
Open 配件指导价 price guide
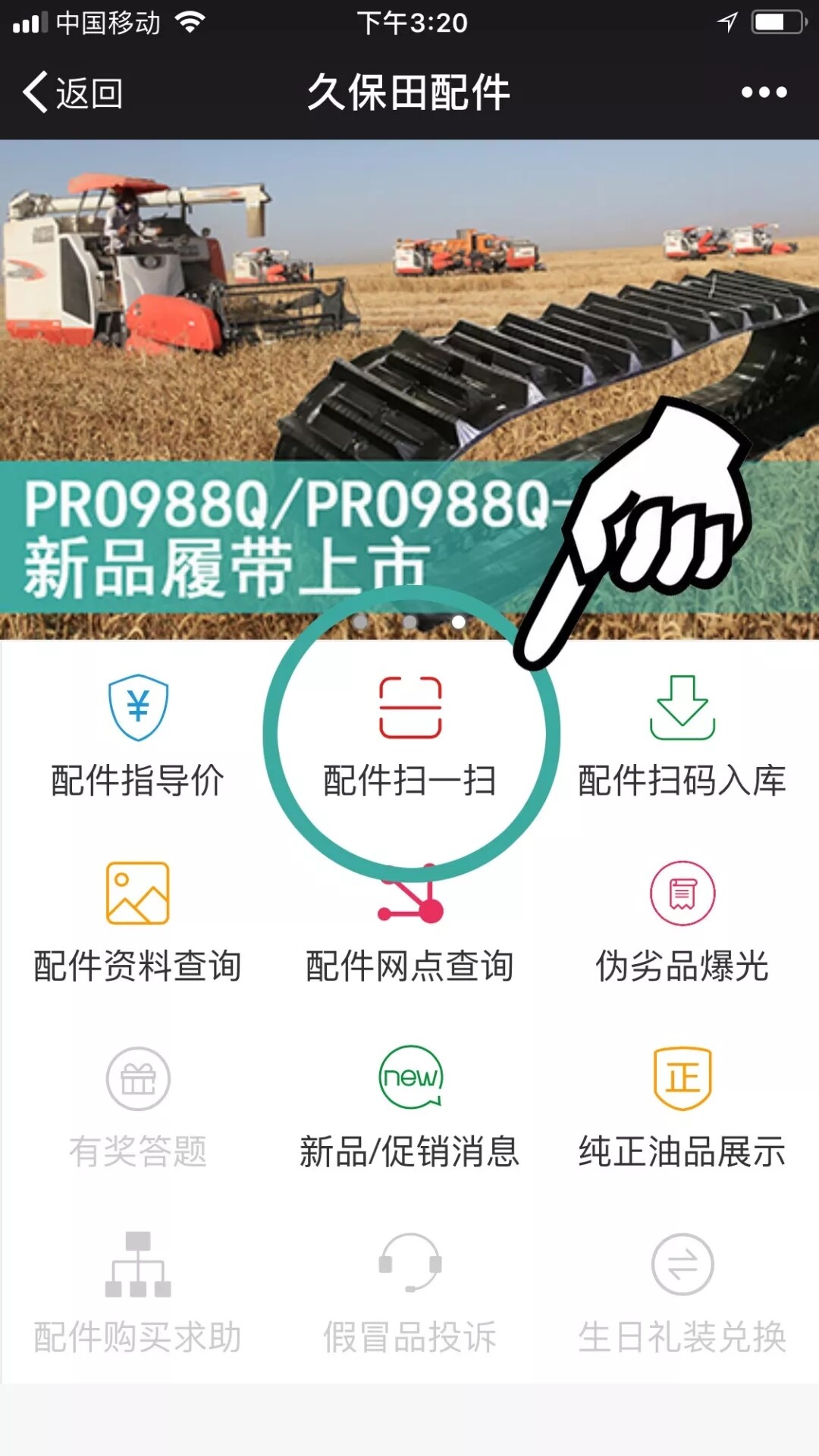137,737
